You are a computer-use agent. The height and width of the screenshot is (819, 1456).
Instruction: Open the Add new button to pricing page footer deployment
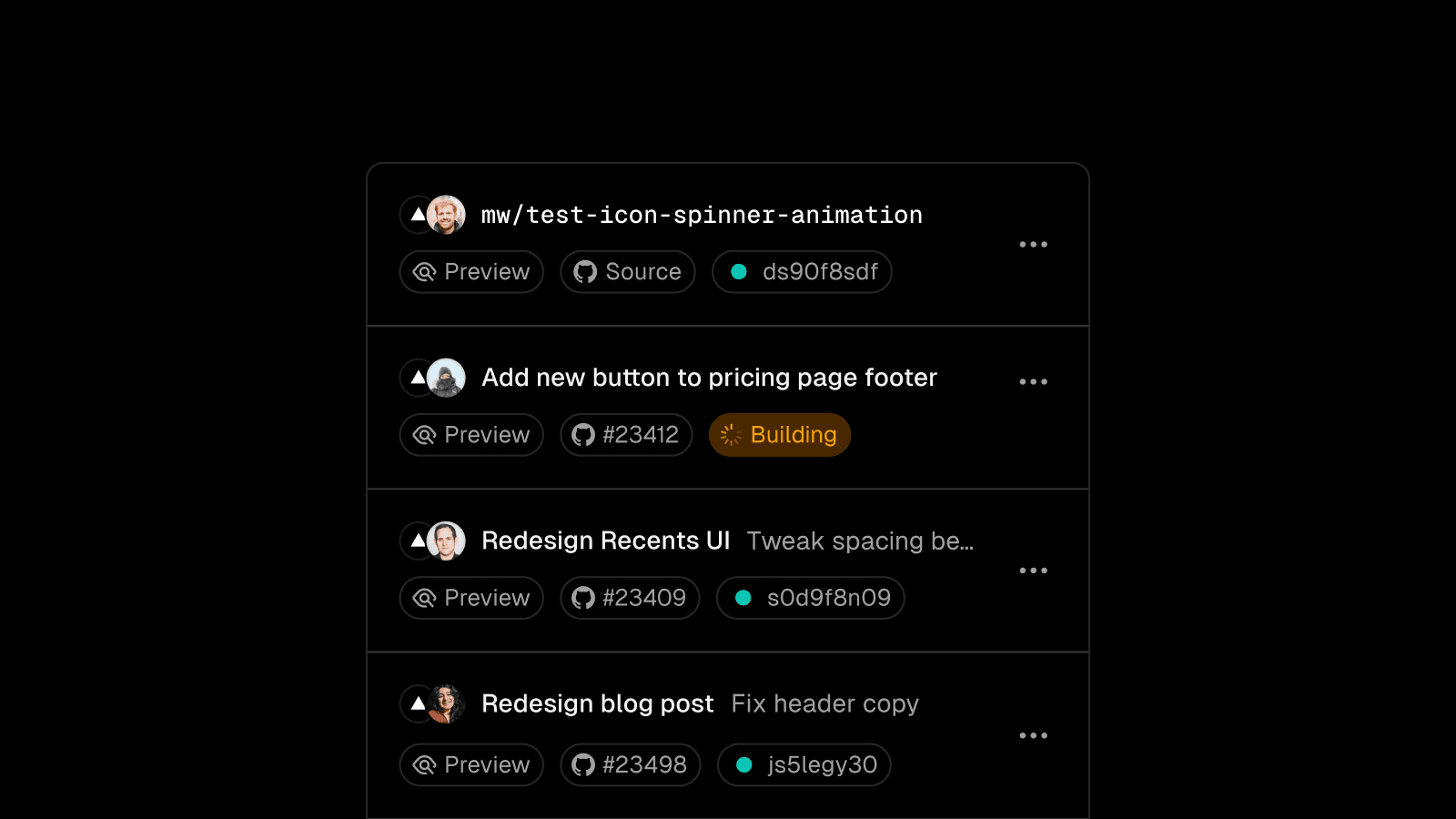click(x=709, y=378)
